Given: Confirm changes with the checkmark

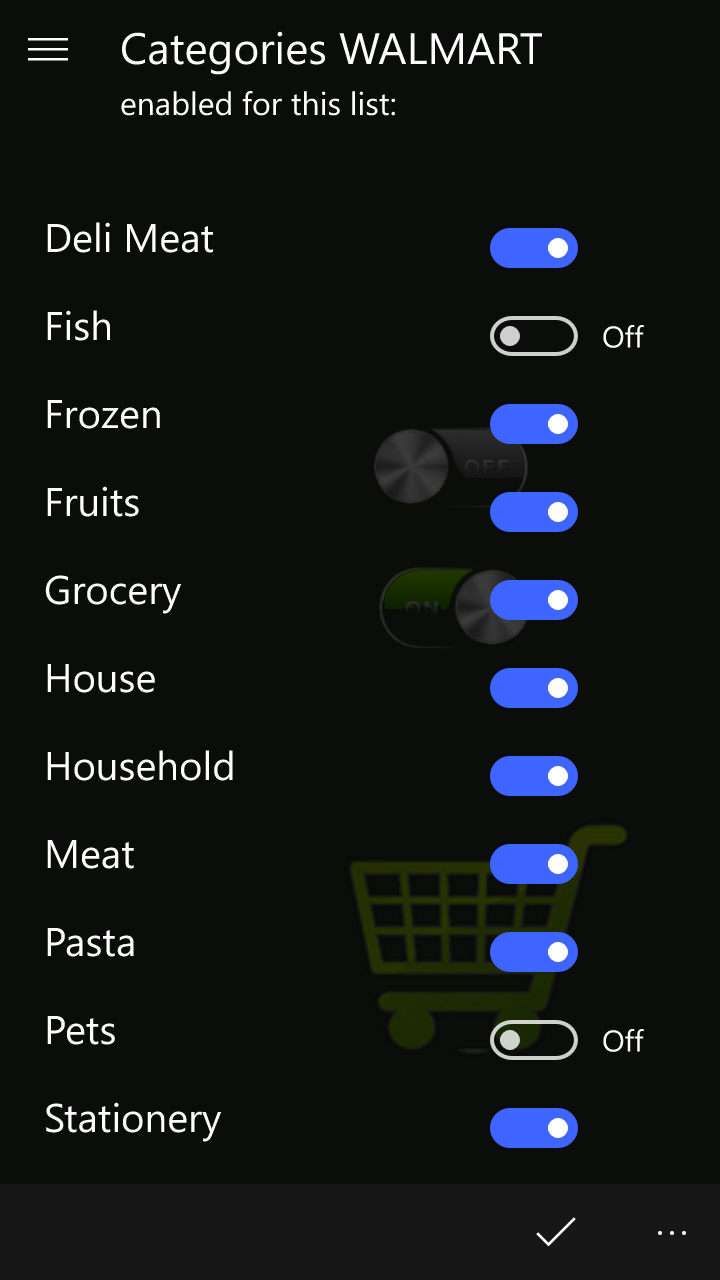Looking at the screenshot, I should point(556,1232).
